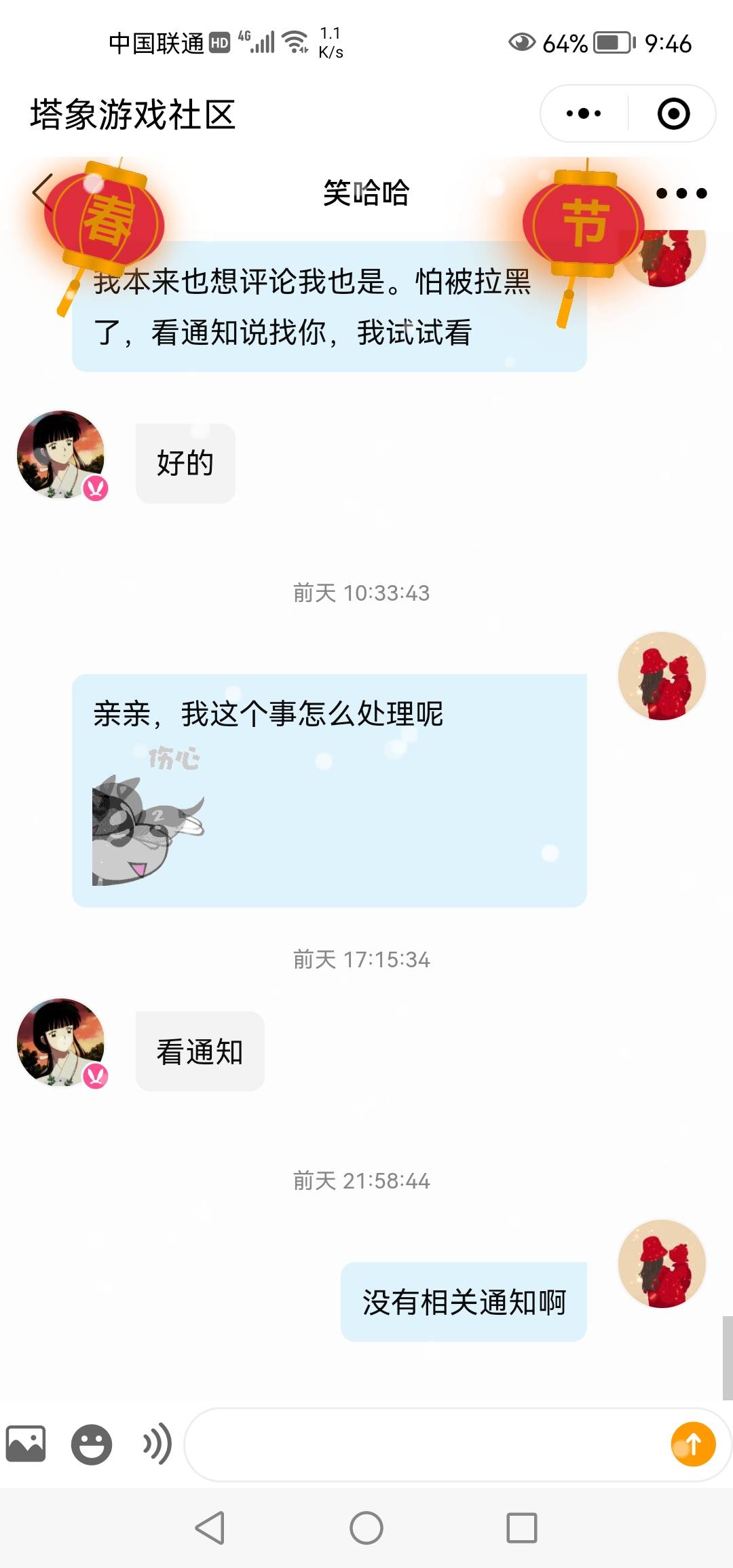Open my avatar beside 没有相关通知啊

click(x=662, y=1263)
